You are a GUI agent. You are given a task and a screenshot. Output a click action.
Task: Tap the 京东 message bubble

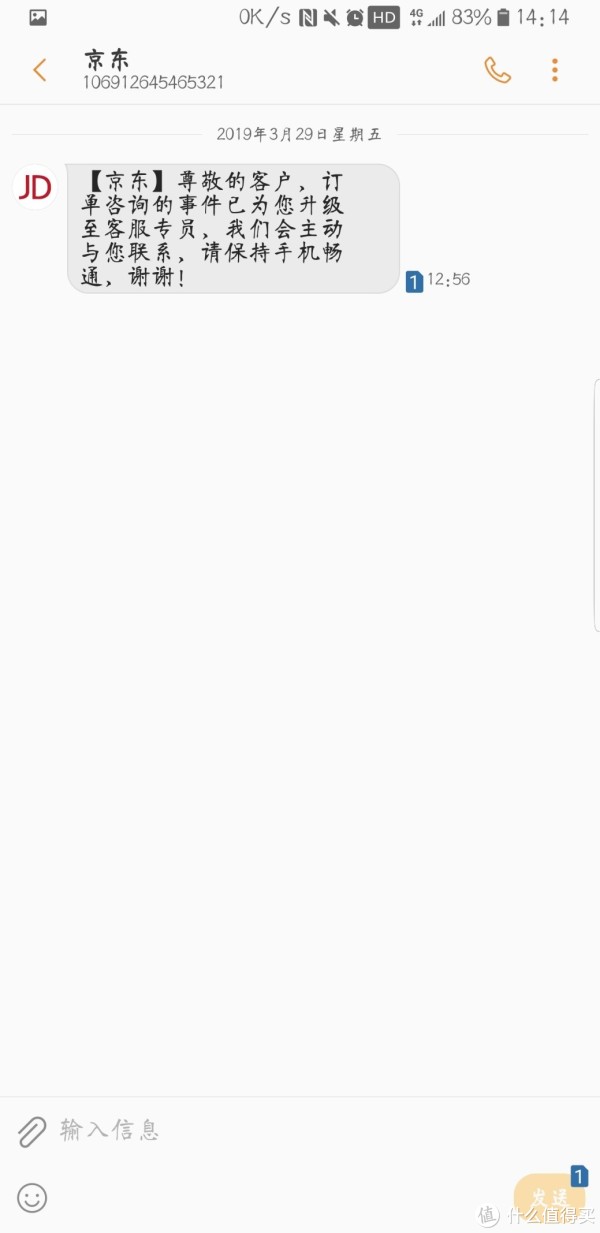tap(233, 228)
